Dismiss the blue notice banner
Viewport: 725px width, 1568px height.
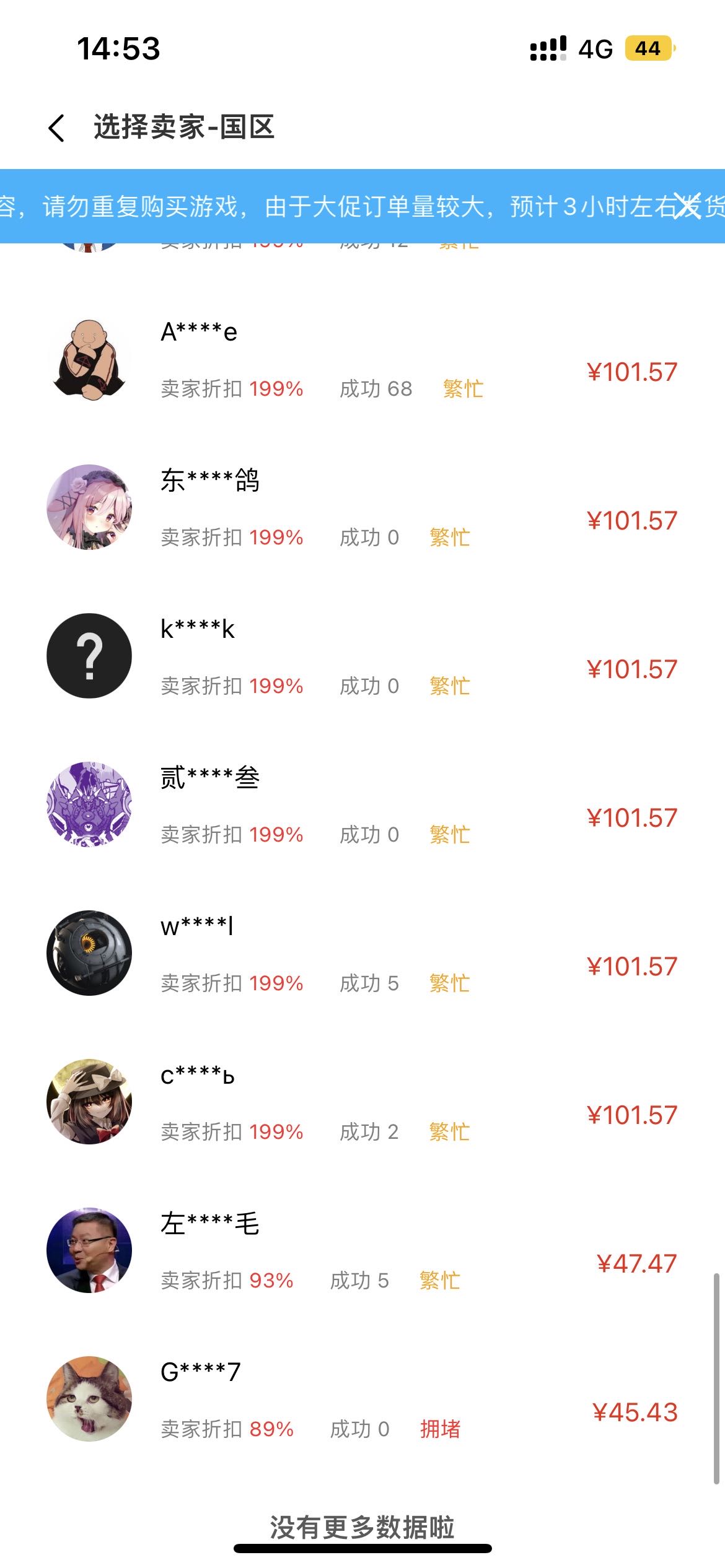tap(687, 206)
